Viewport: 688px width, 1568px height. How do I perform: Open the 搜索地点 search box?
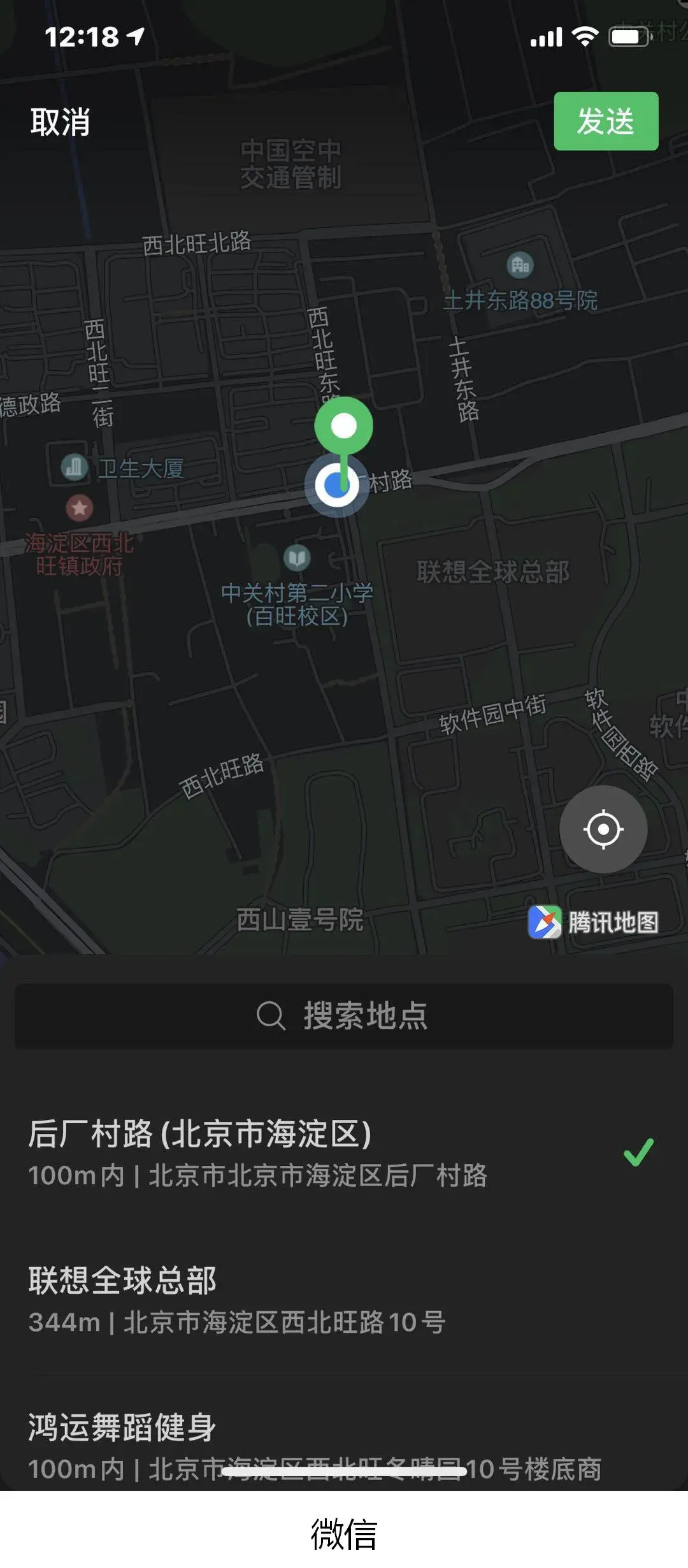[x=344, y=1015]
